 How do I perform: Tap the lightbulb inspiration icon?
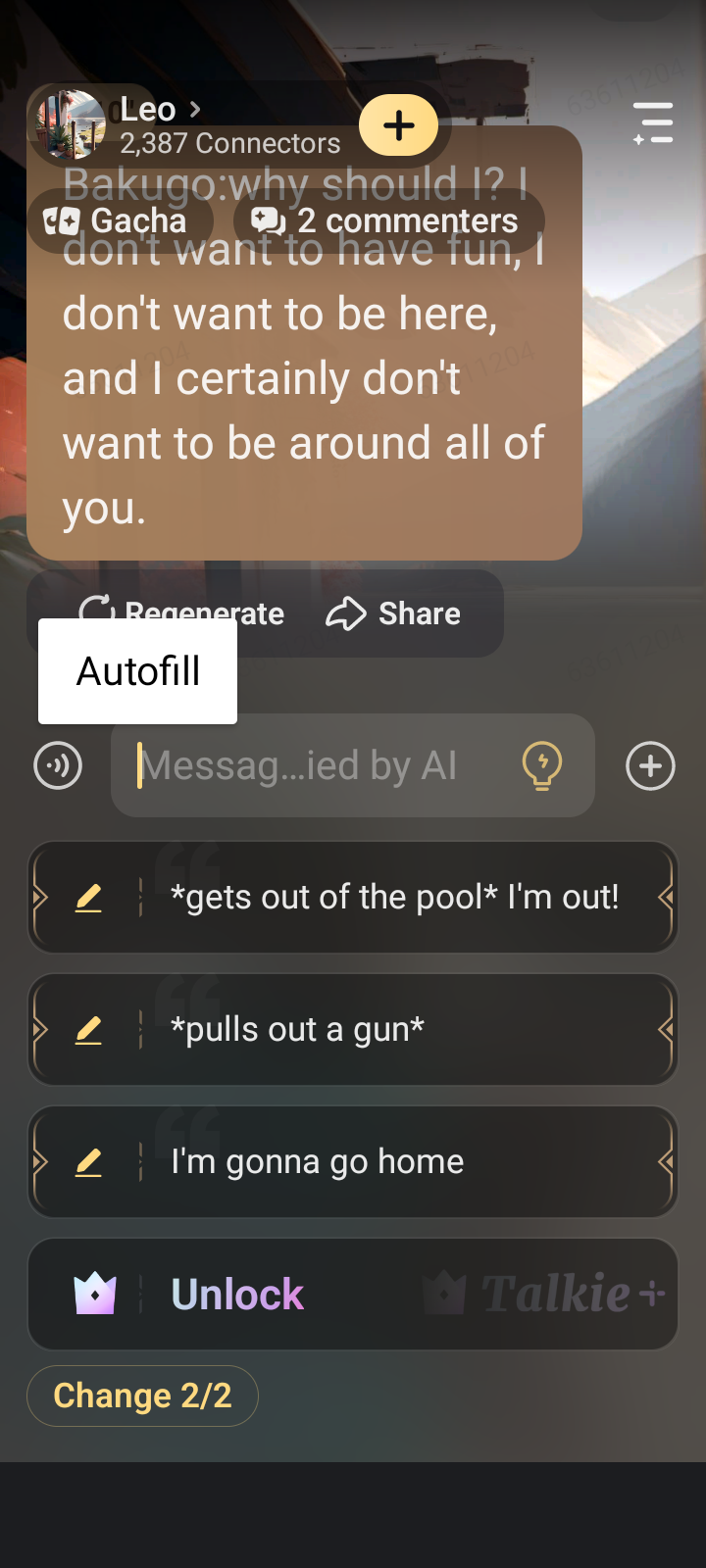542,765
